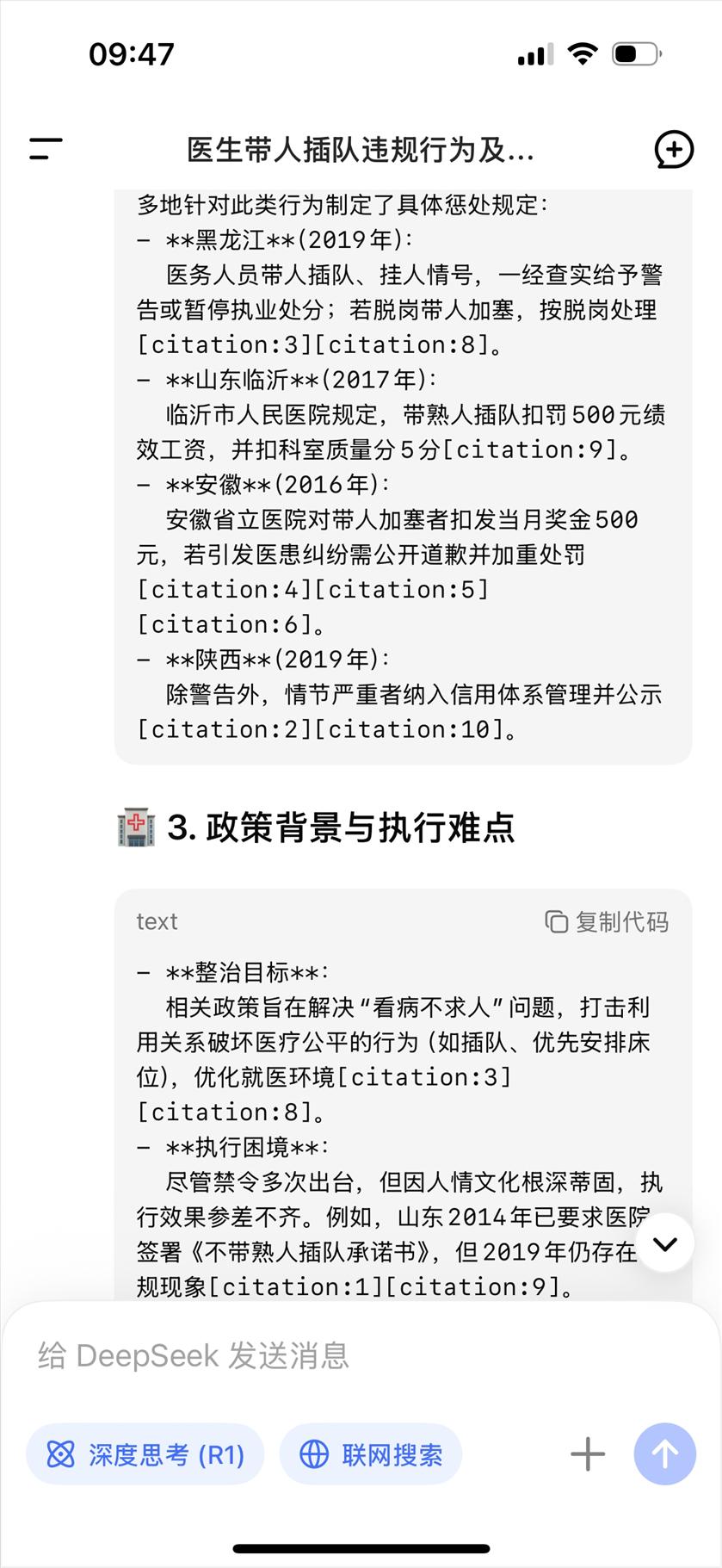Jump to bottom with down chevron
The image size is (722, 1568).
click(x=665, y=1243)
